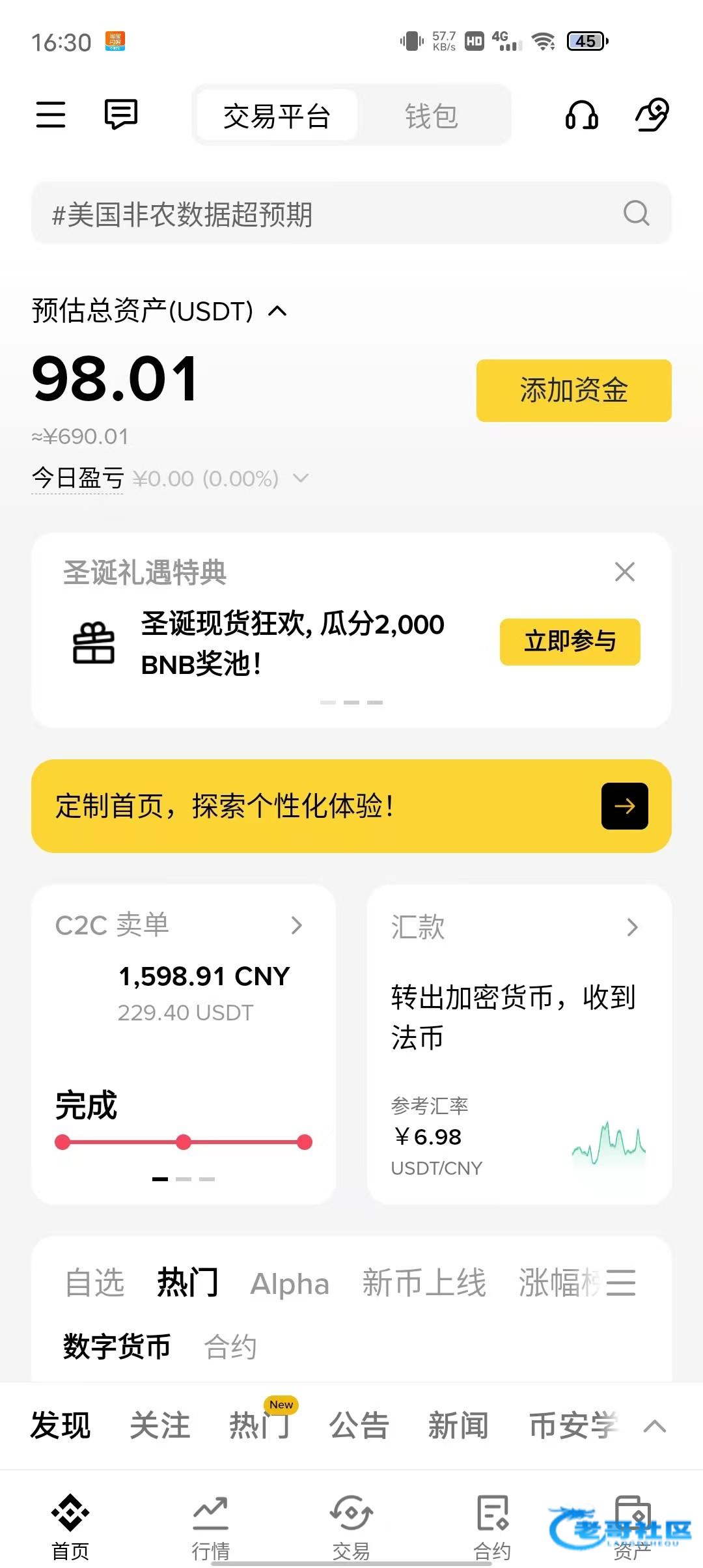Open the 交易 bottom navigation tab
The width and height of the screenshot is (703, 1568).
[351, 1527]
